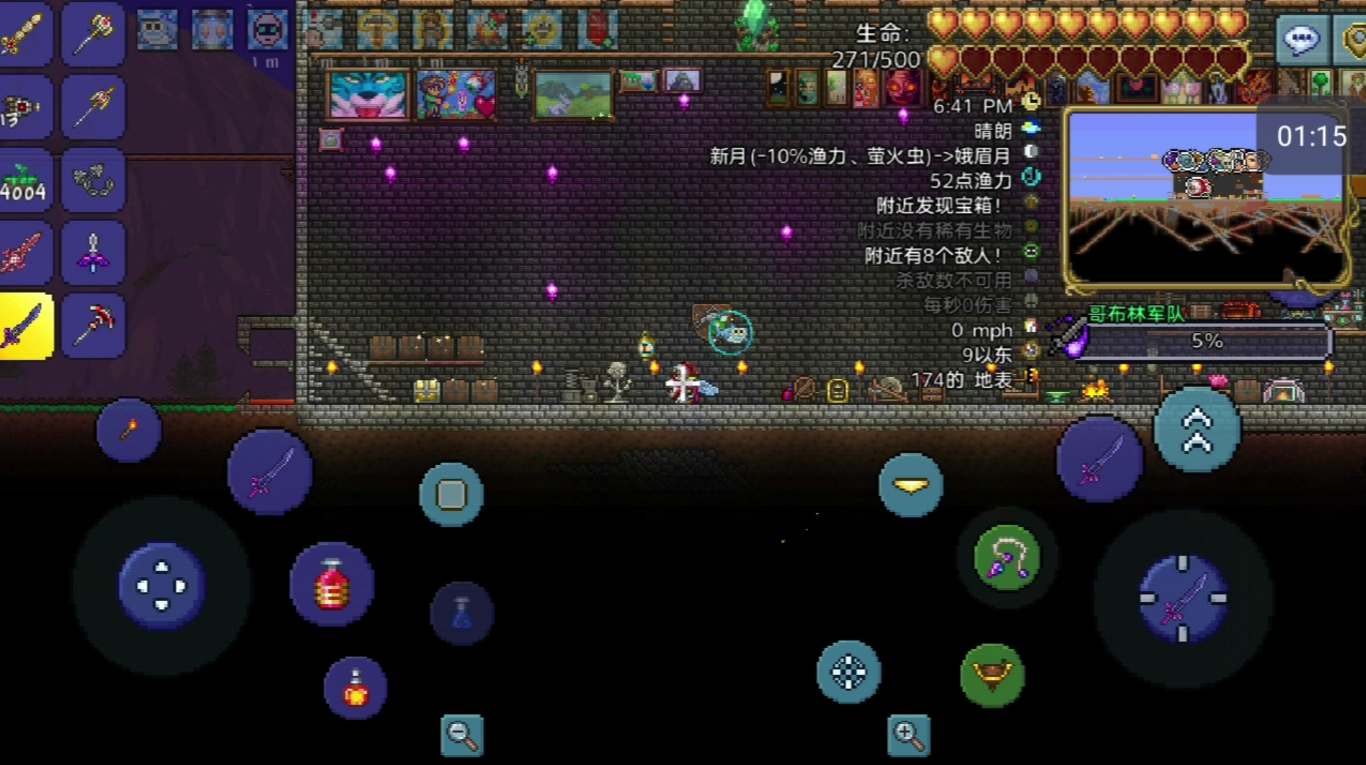
Task: Tap the jump button with double arrows
Action: [x=1197, y=430]
